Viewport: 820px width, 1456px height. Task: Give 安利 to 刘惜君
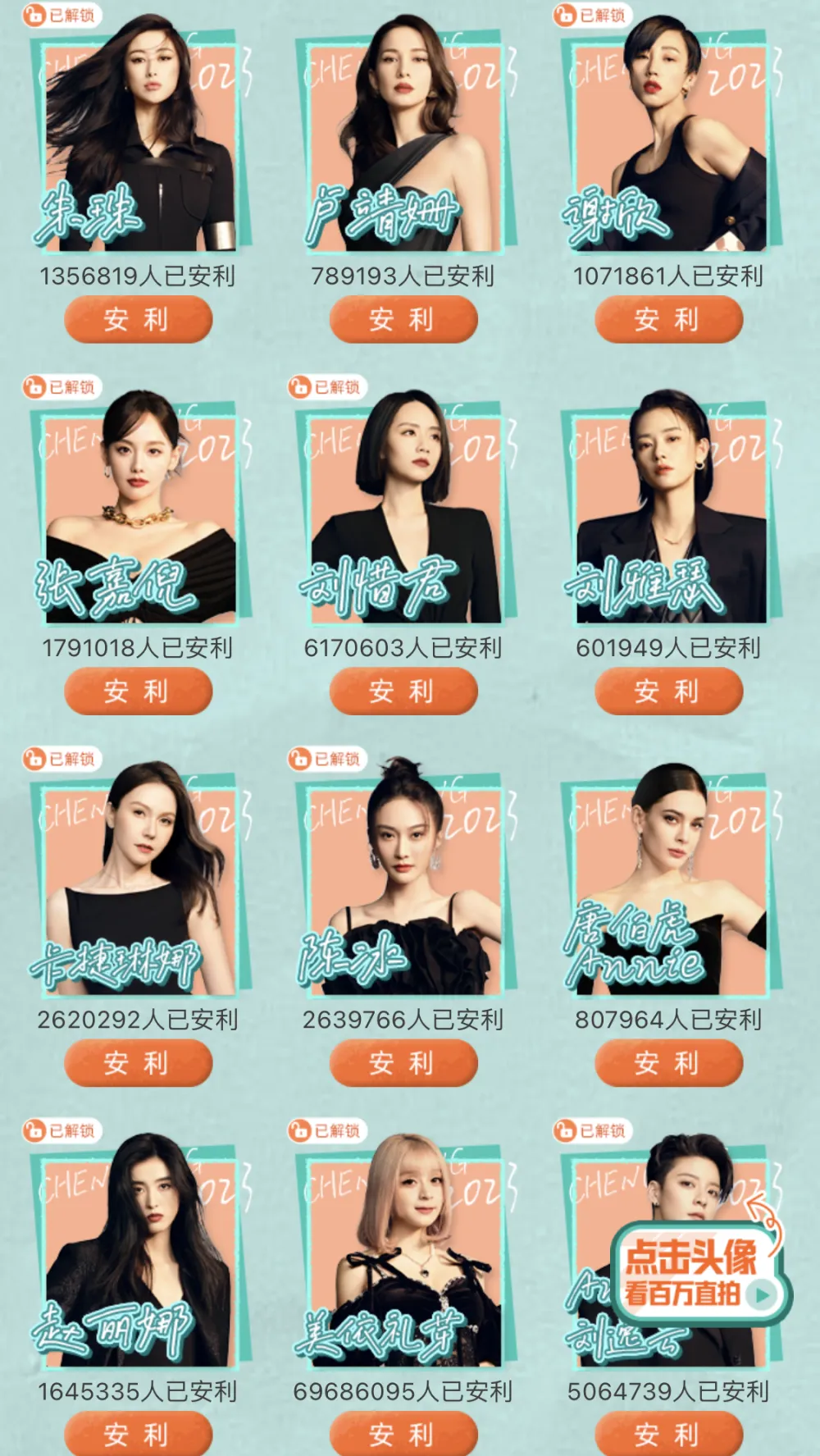(403, 691)
